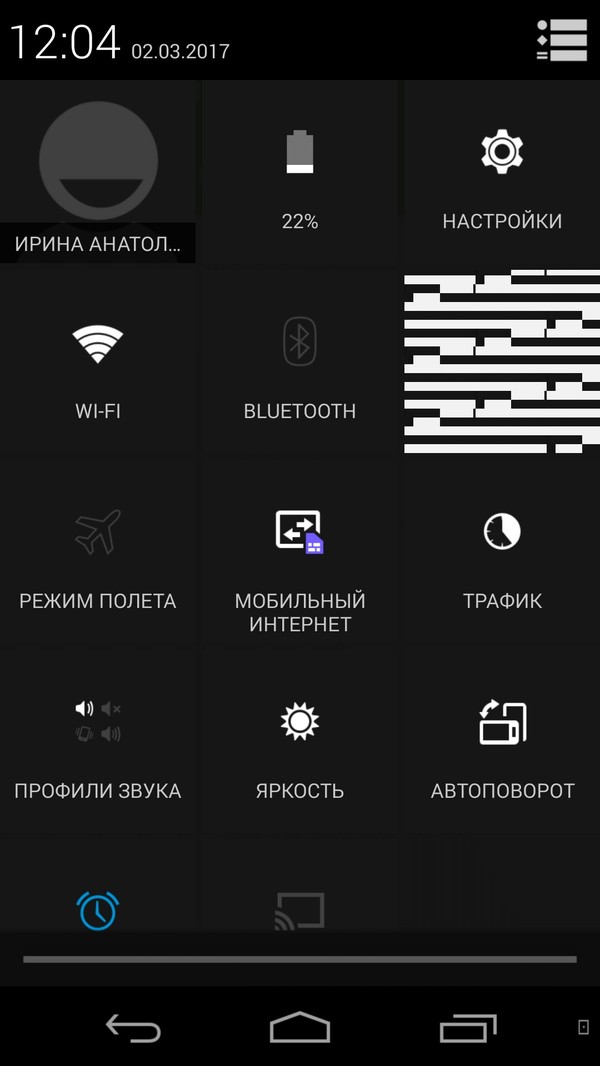
Task: Open the Ирина Анатол... user profile tile
Action: [x=98, y=172]
